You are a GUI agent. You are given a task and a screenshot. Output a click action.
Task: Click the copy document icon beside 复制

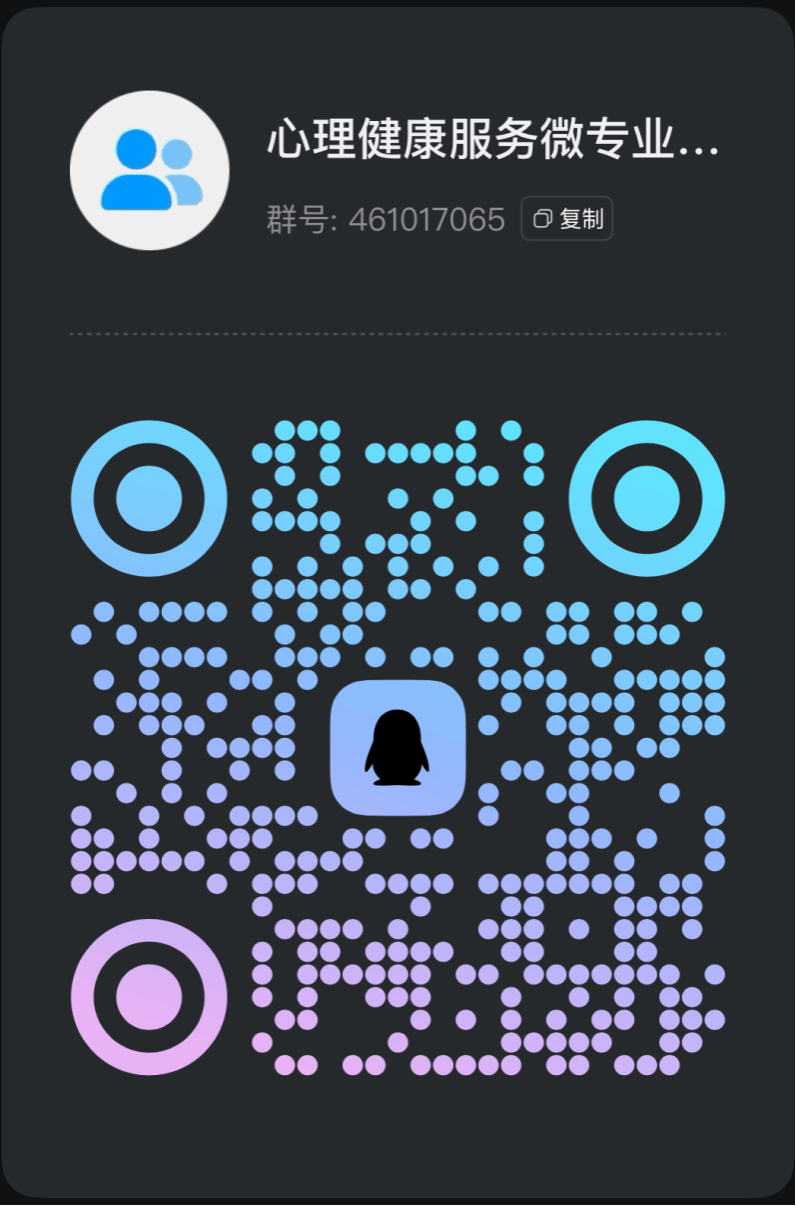pos(542,219)
